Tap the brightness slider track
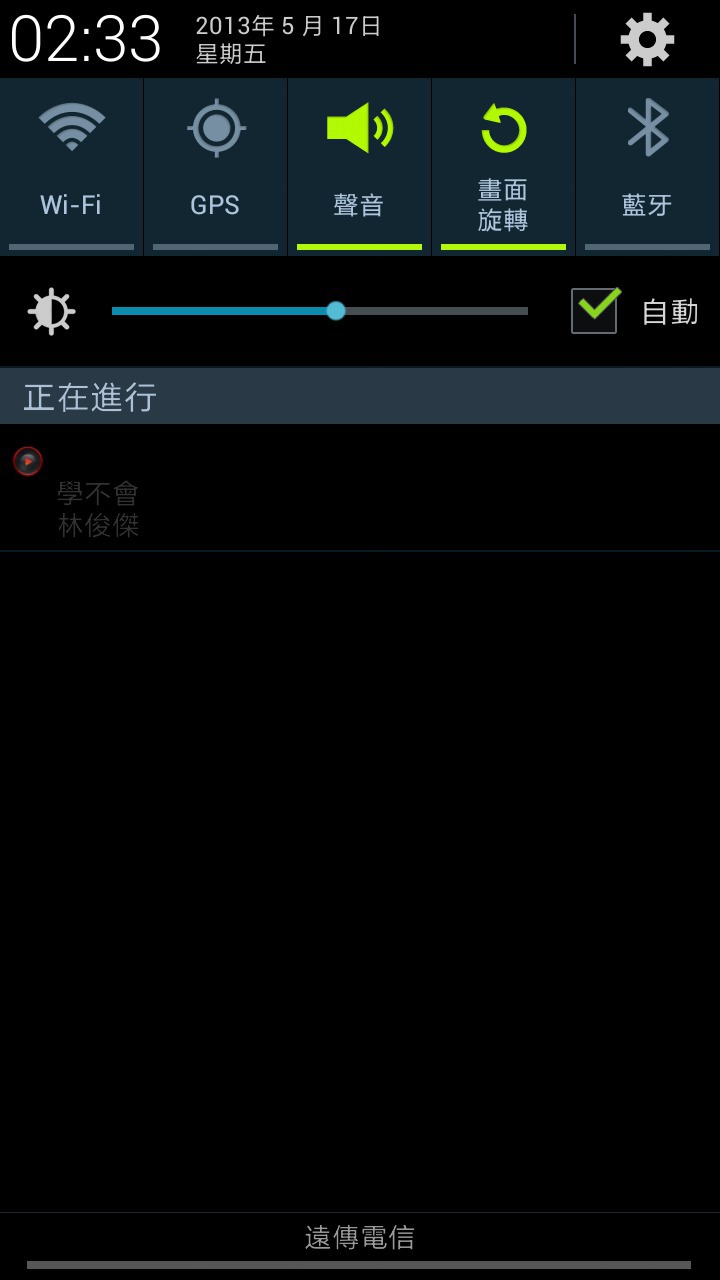 [x=320, y=311]
